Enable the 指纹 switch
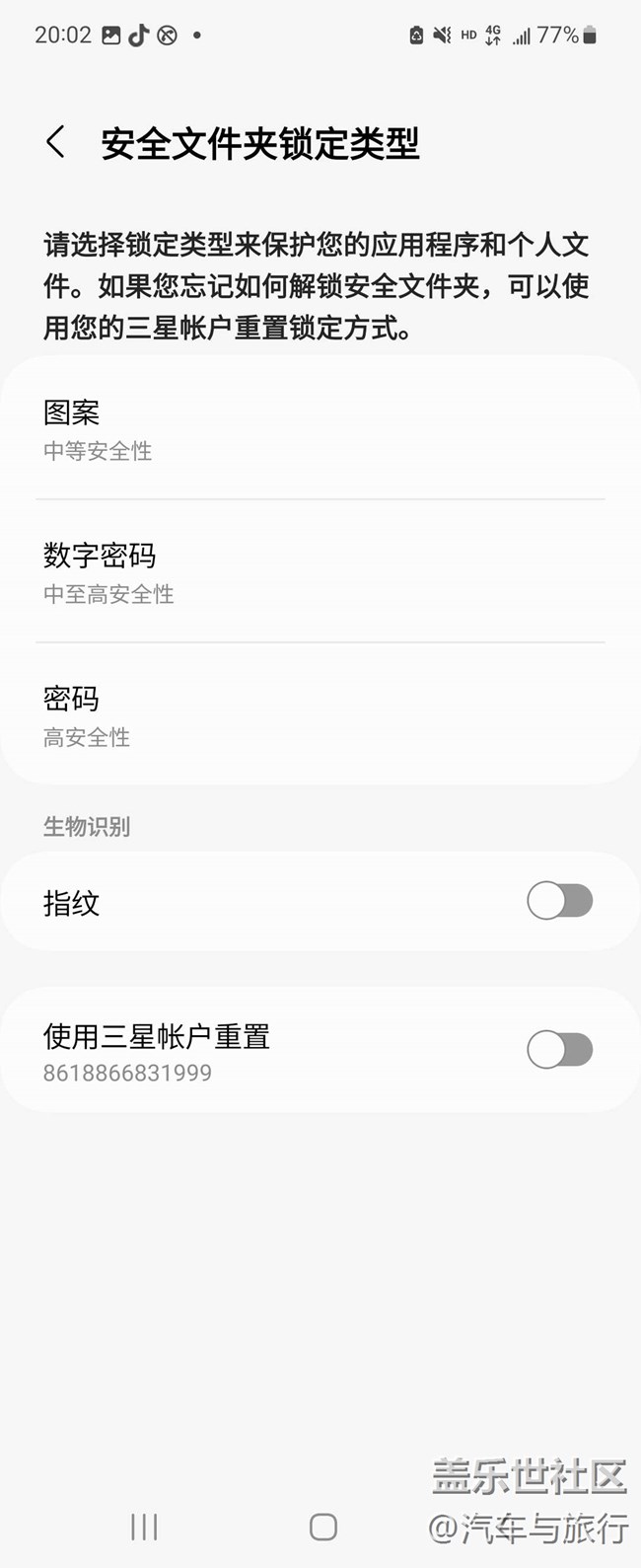641x1568 pixels. coord(559,901)
